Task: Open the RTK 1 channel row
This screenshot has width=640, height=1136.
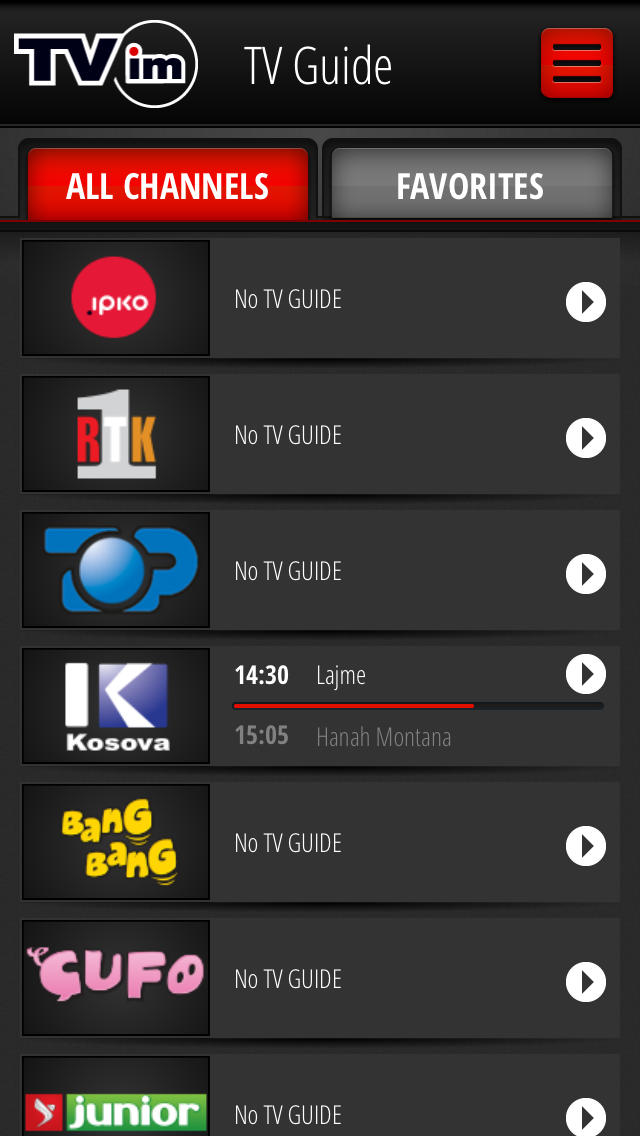Action: (320, 435)
